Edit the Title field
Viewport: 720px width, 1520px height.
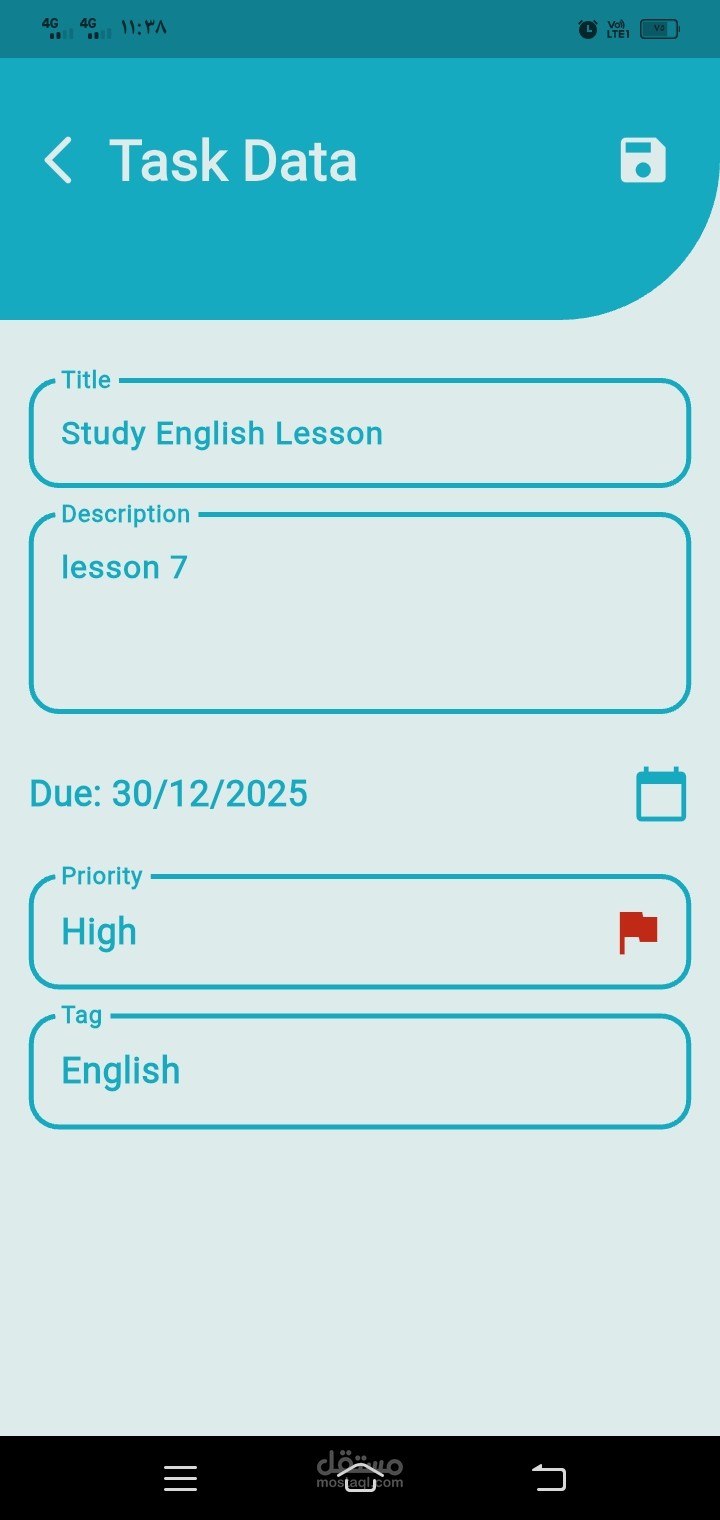tap(360, 434)
